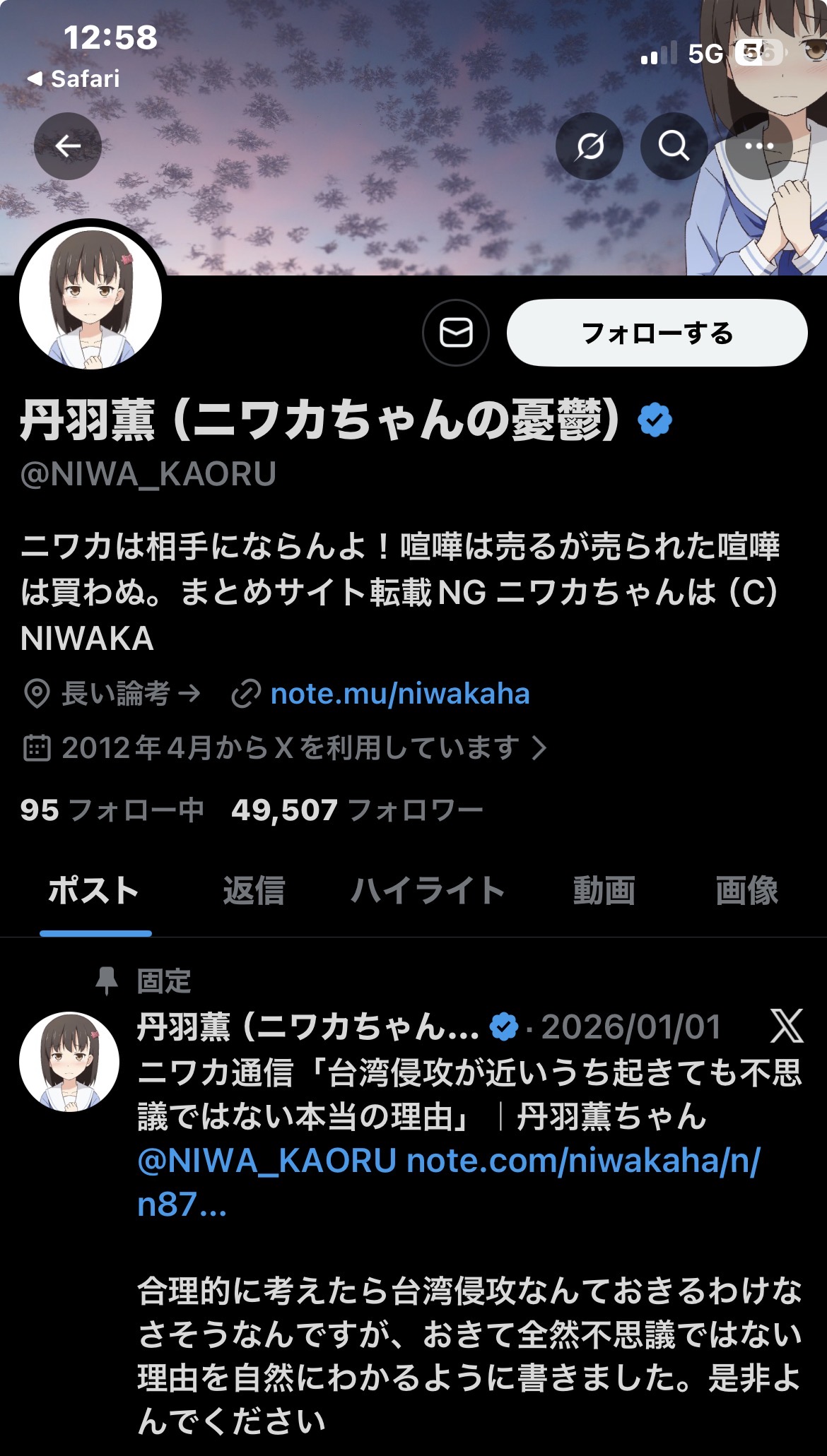
Task: Select the ポスト tab
Action: (94, 890)
